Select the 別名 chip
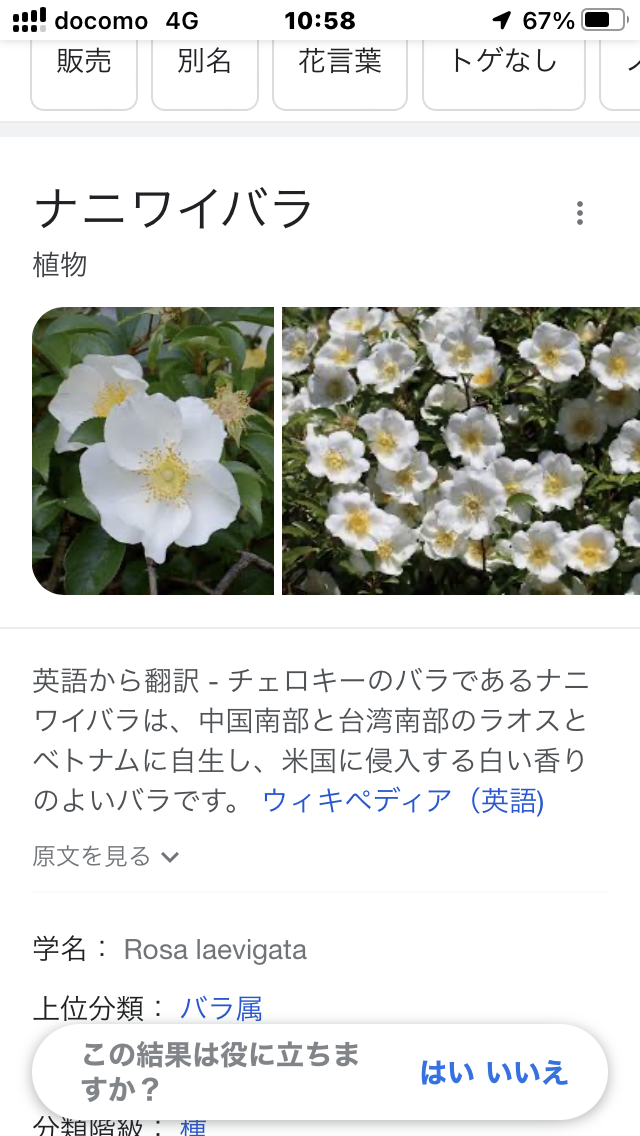Viewport: 640px width, 1136px height. [x=205, y=65]
